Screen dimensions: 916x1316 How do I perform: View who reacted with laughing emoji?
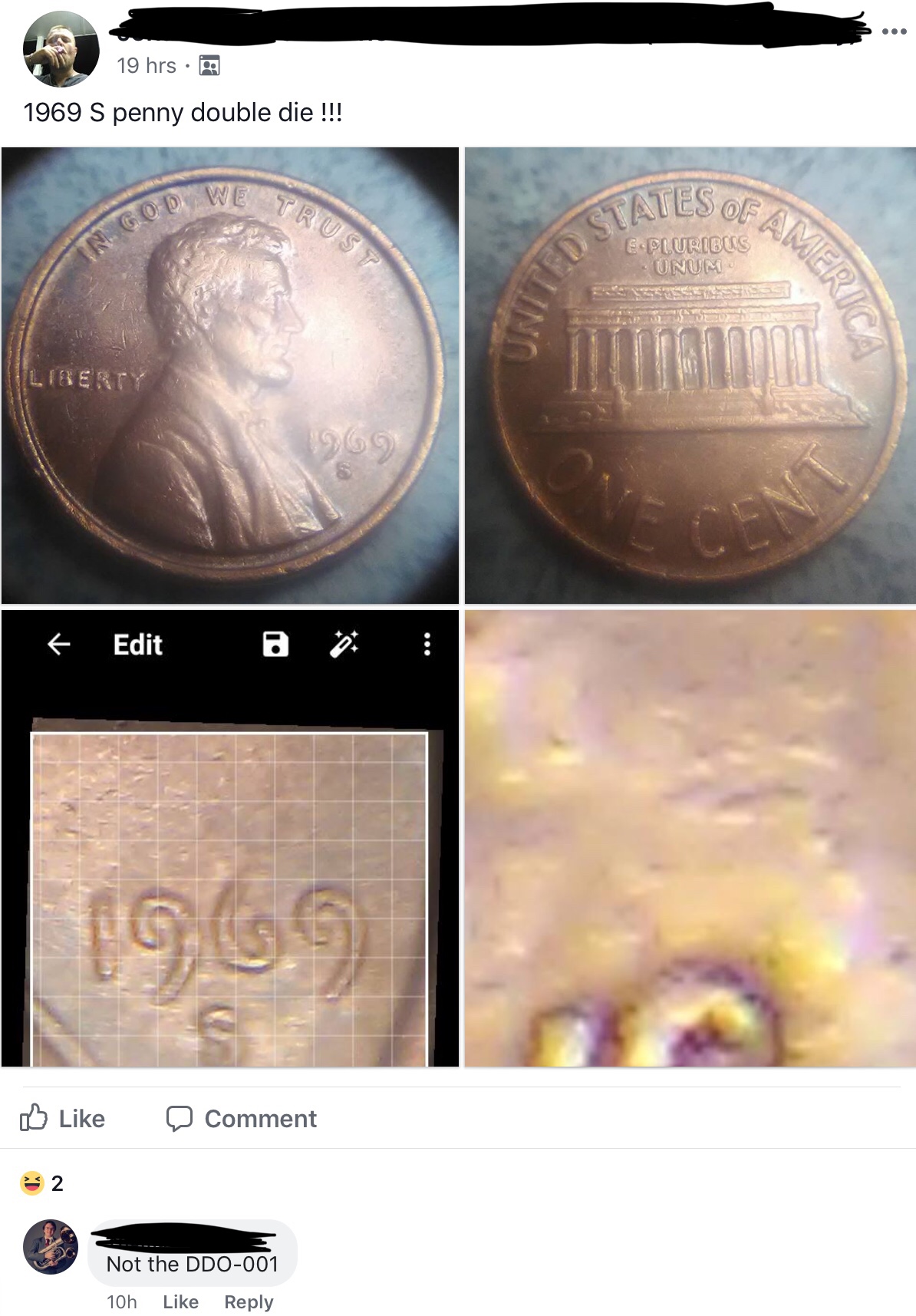click(x=42, y=1183)
